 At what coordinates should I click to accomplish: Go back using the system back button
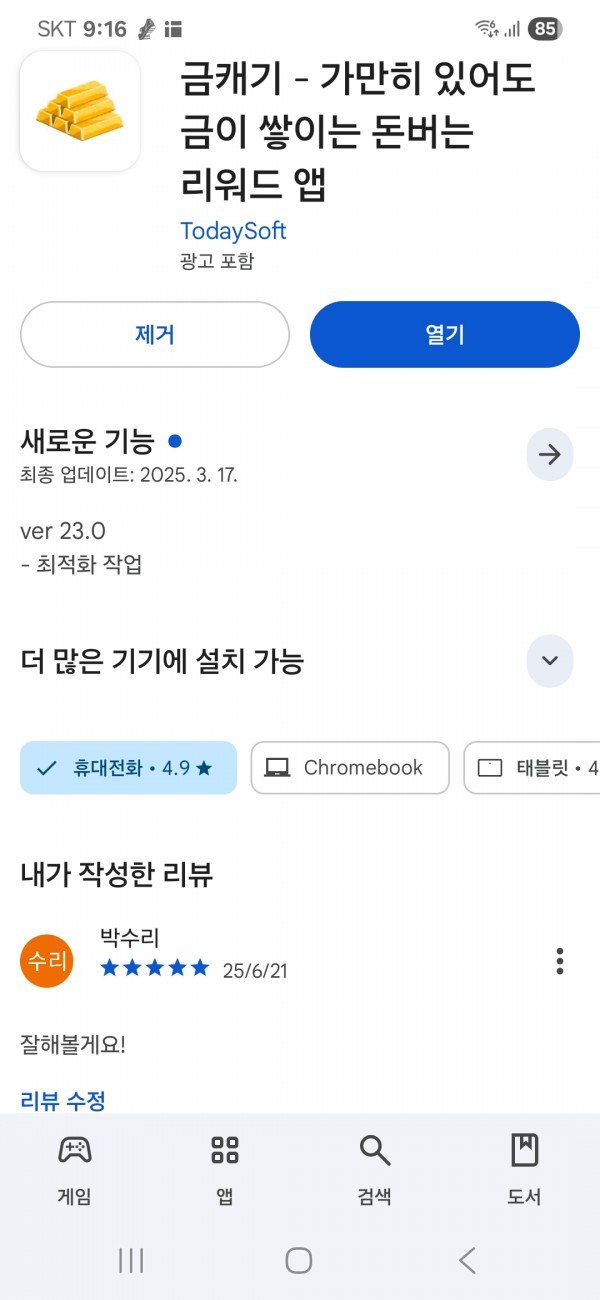click(x=467, y=1260)
